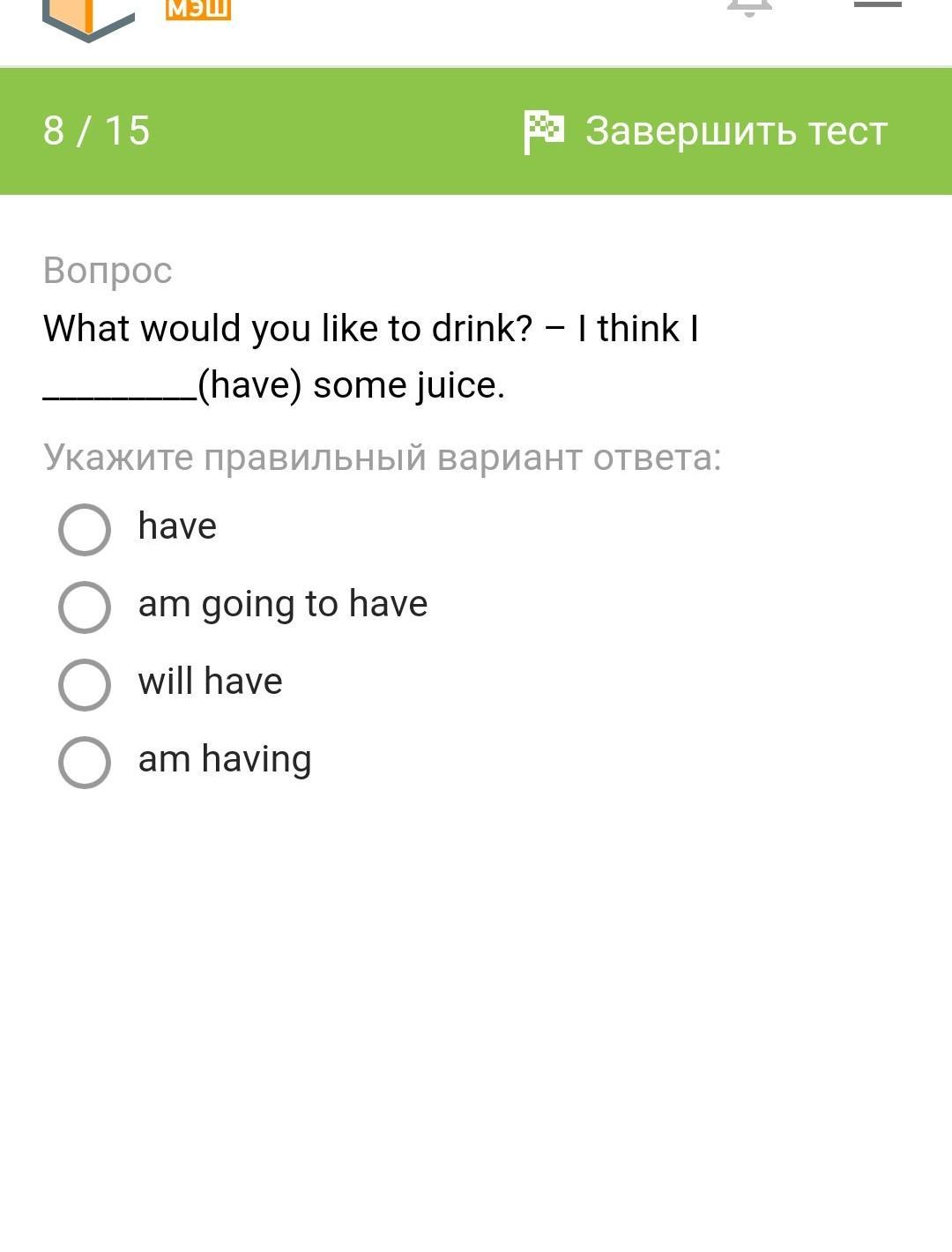
Task: Select the answer 'have'
Action: pos(85,529)
